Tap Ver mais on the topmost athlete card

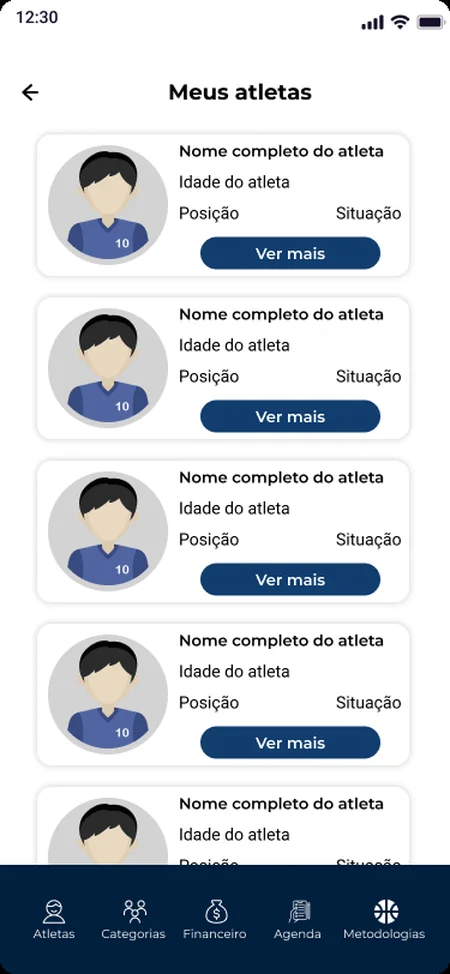tap(290, 253)
